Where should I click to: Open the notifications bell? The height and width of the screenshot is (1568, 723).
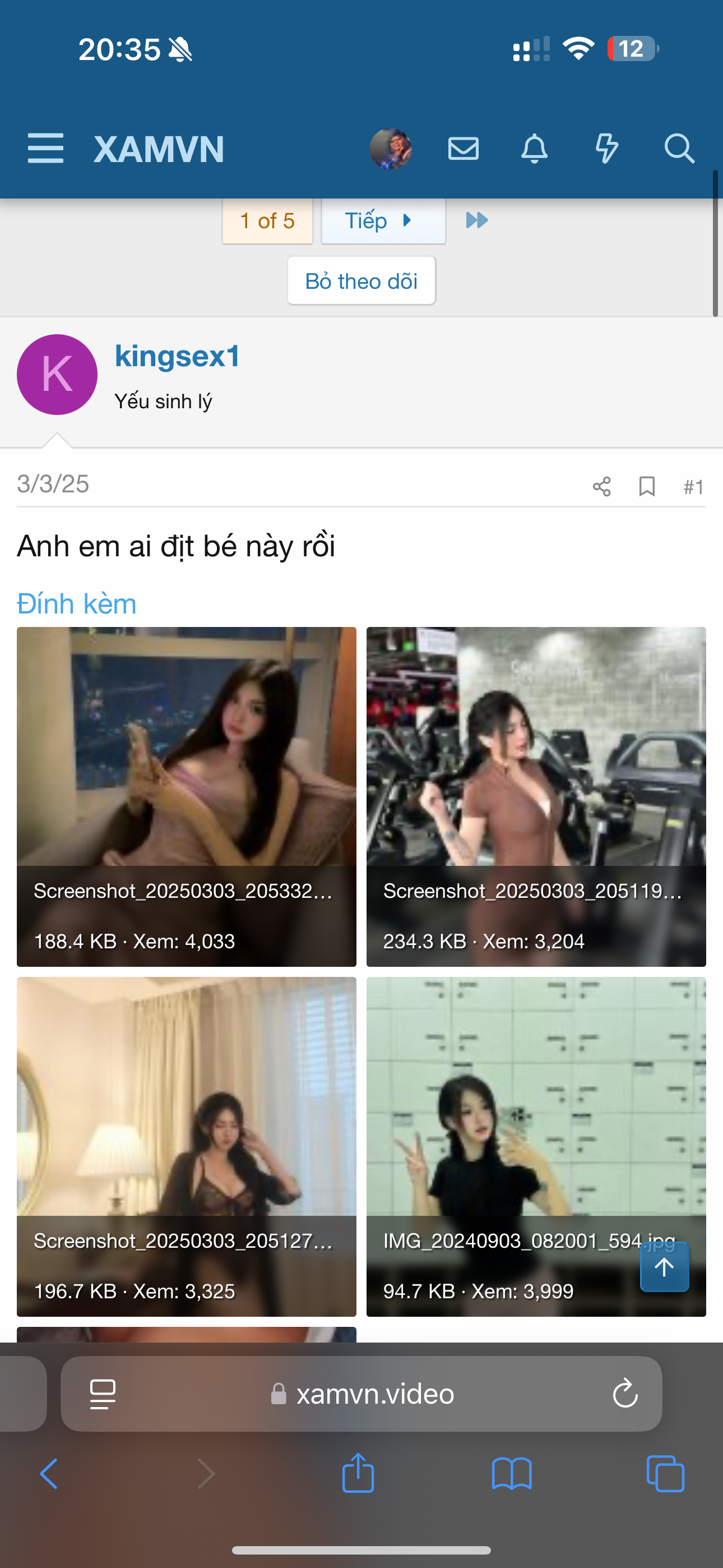click(534, 149)
